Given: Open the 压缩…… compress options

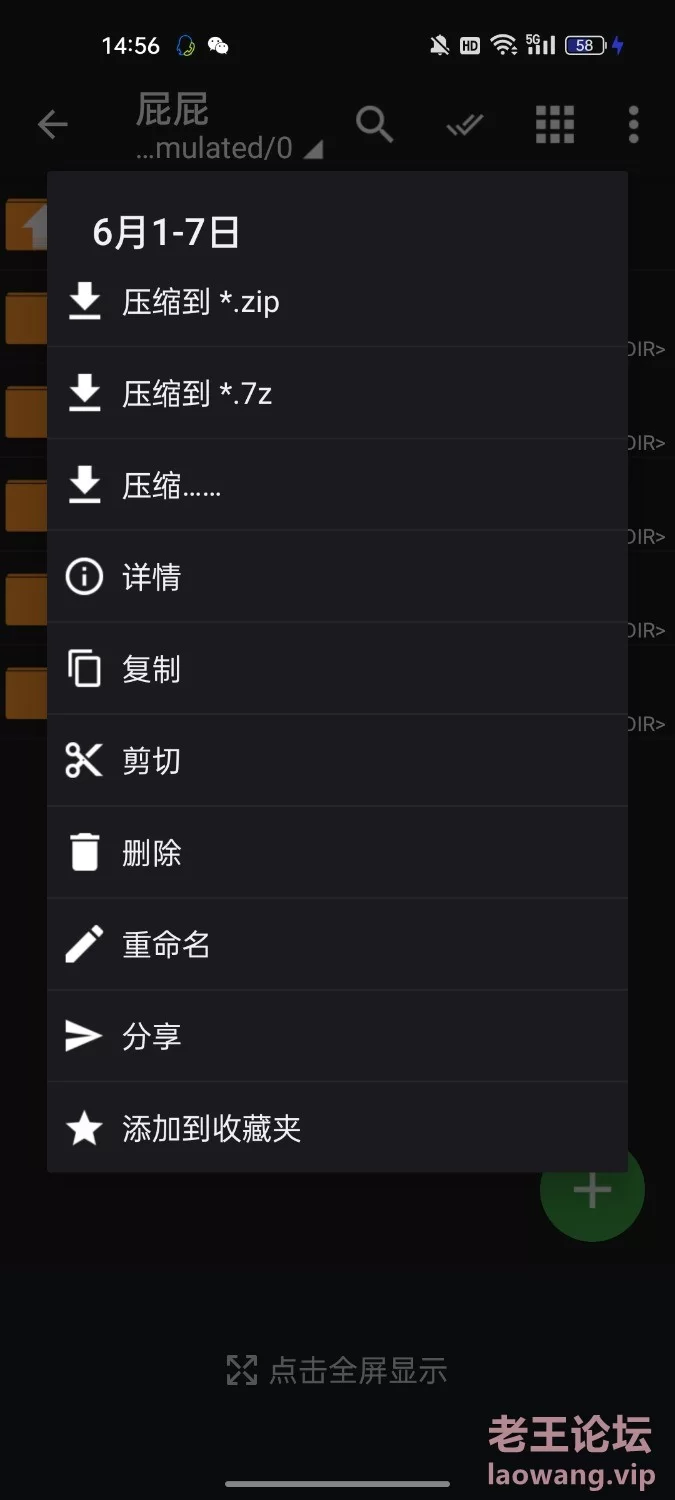Looking at the screenshot, I should point(337,485).
